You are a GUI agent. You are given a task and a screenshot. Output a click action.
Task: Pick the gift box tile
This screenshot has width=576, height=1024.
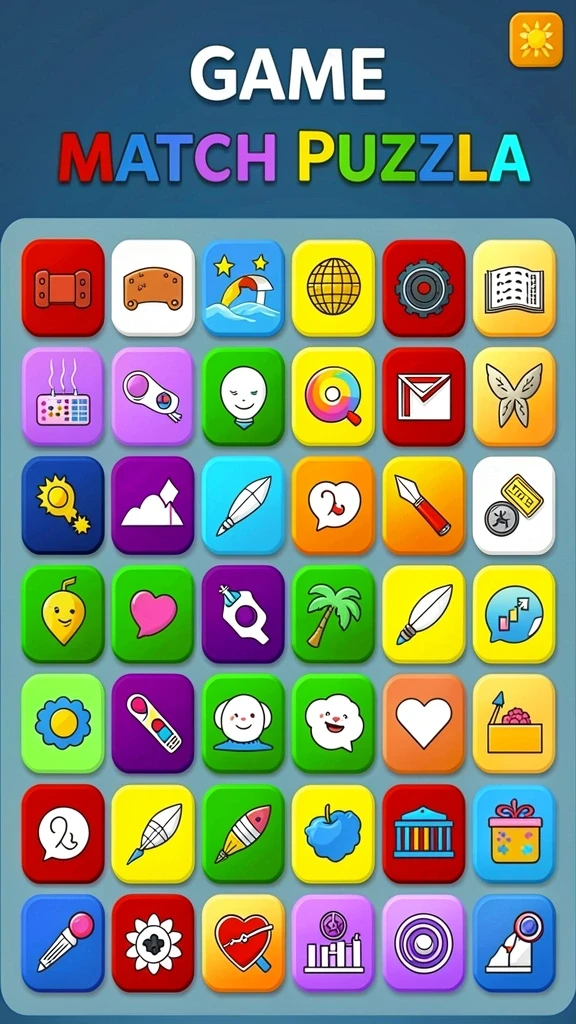[514, 833]
